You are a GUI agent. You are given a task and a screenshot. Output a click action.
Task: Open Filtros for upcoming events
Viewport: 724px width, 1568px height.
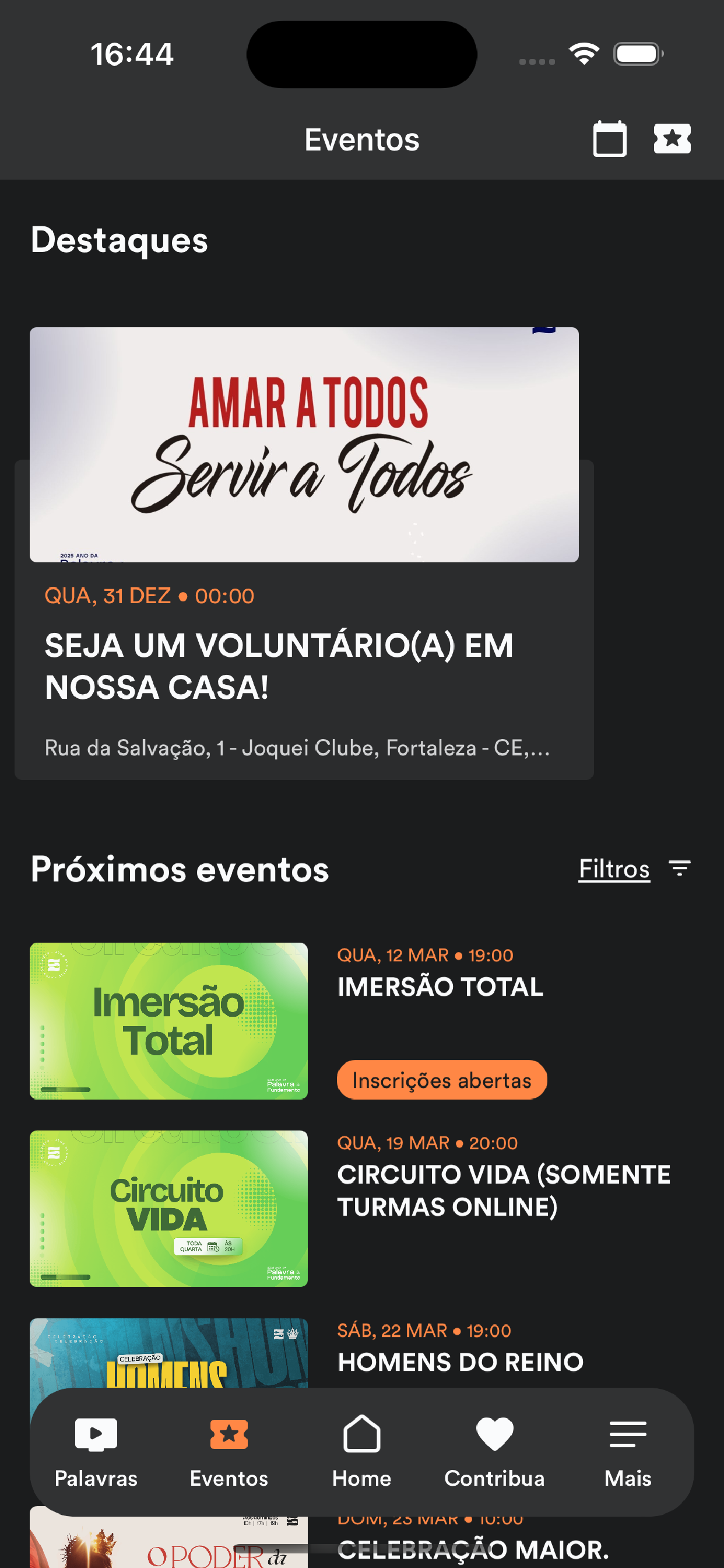pyautogui.click(x=634, y=869)
